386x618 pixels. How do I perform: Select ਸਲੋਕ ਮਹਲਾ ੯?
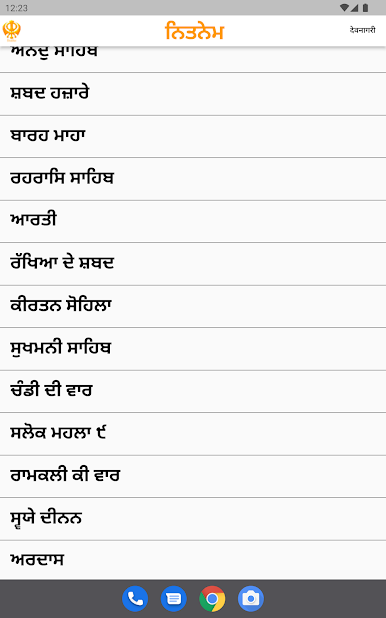click(x=193, y=434)
